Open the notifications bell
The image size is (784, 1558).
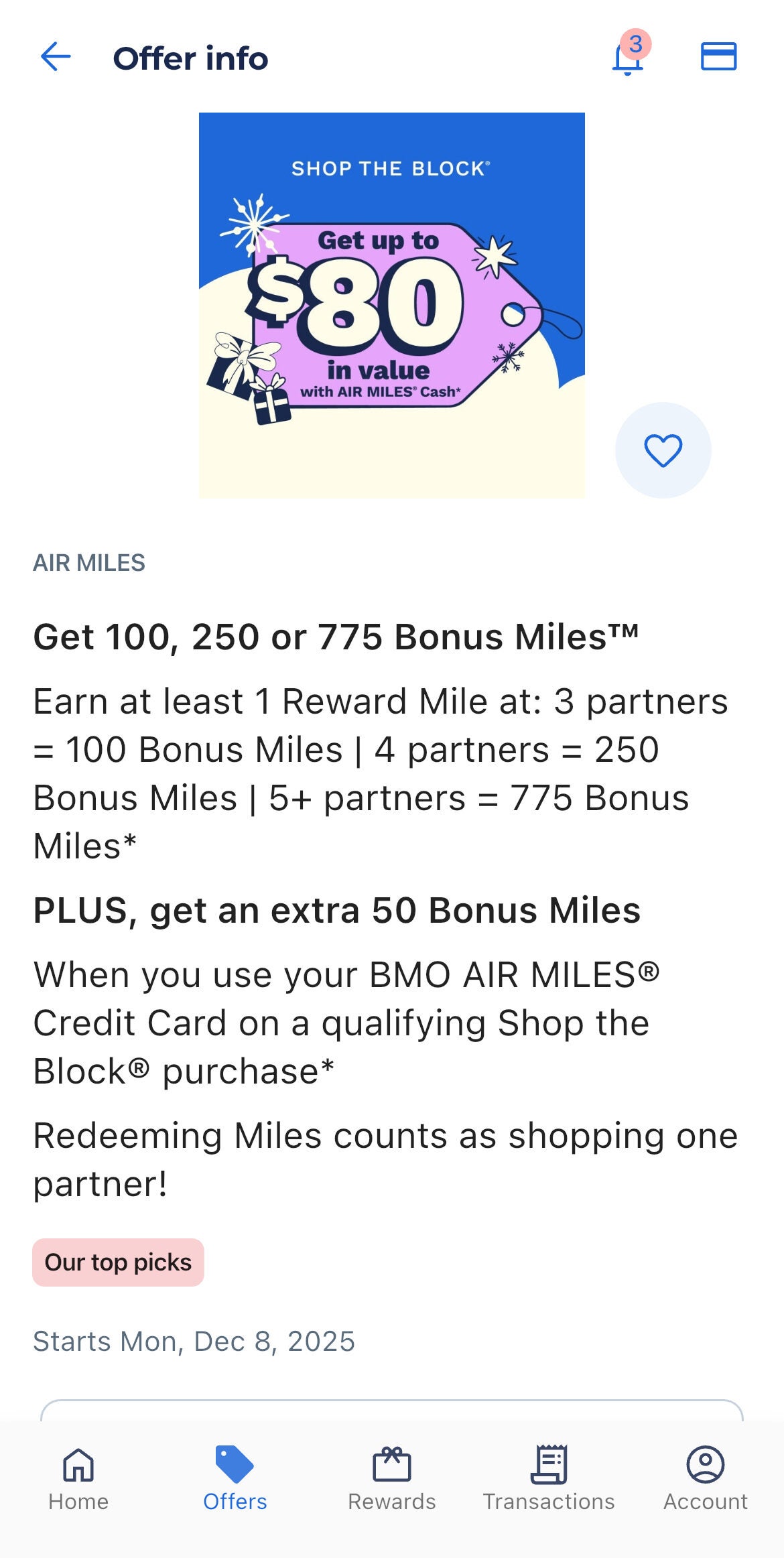[x=629, y=57]
